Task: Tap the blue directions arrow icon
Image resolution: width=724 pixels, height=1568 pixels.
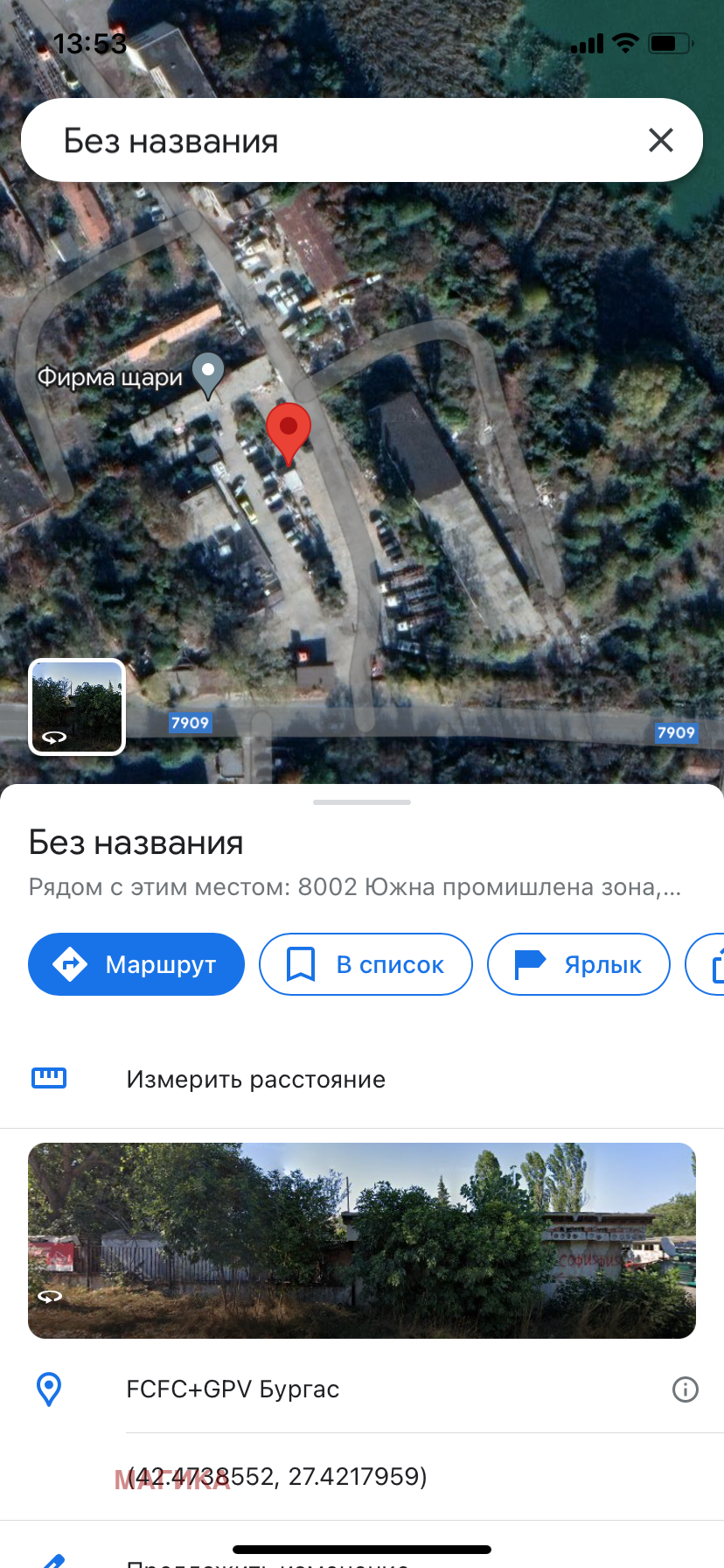Action: [x=71, y=963]
